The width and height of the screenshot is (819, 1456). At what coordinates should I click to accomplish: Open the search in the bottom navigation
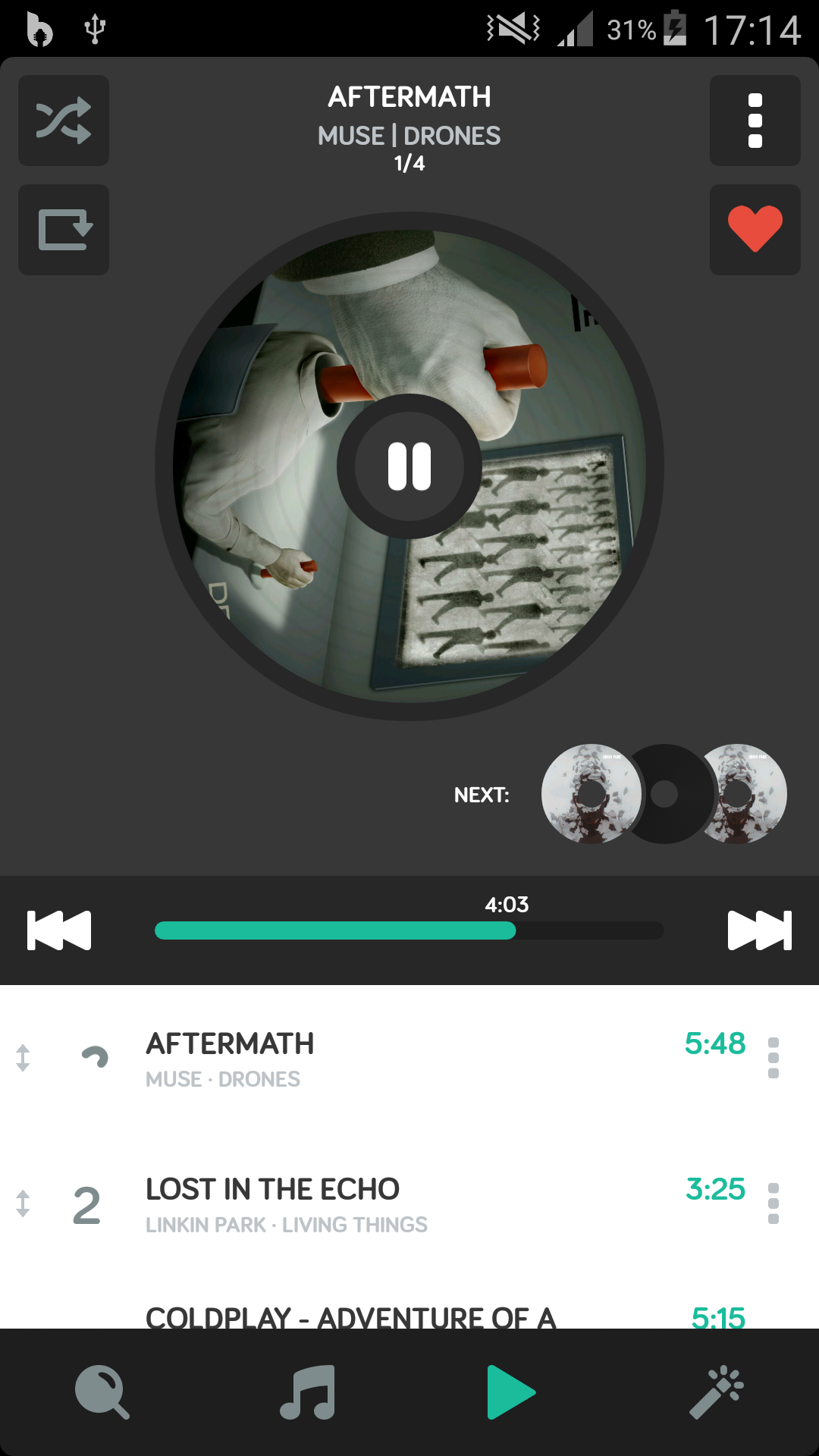[102, 1392]
